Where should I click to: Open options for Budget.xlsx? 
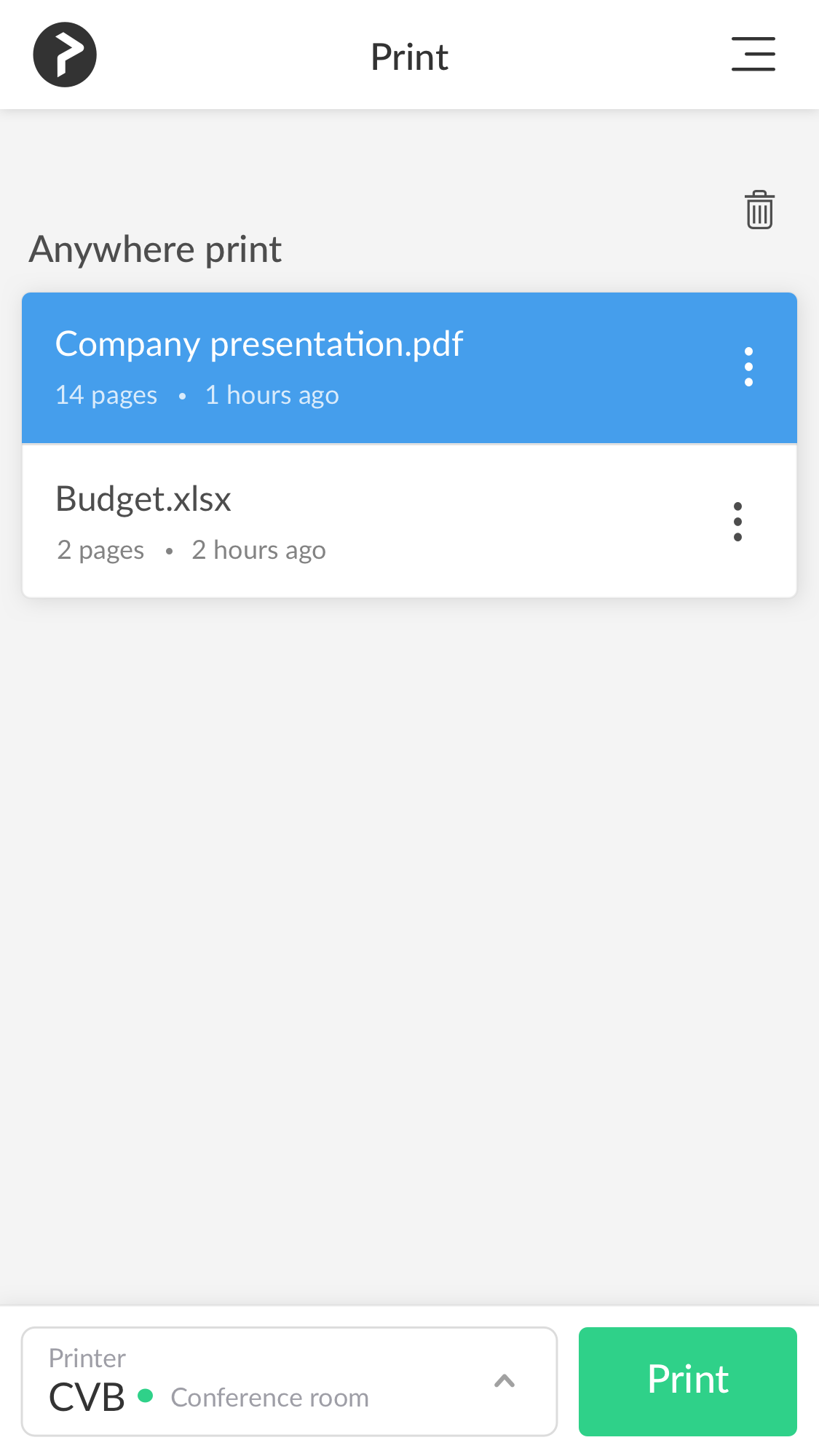click(x=737, y=522)
